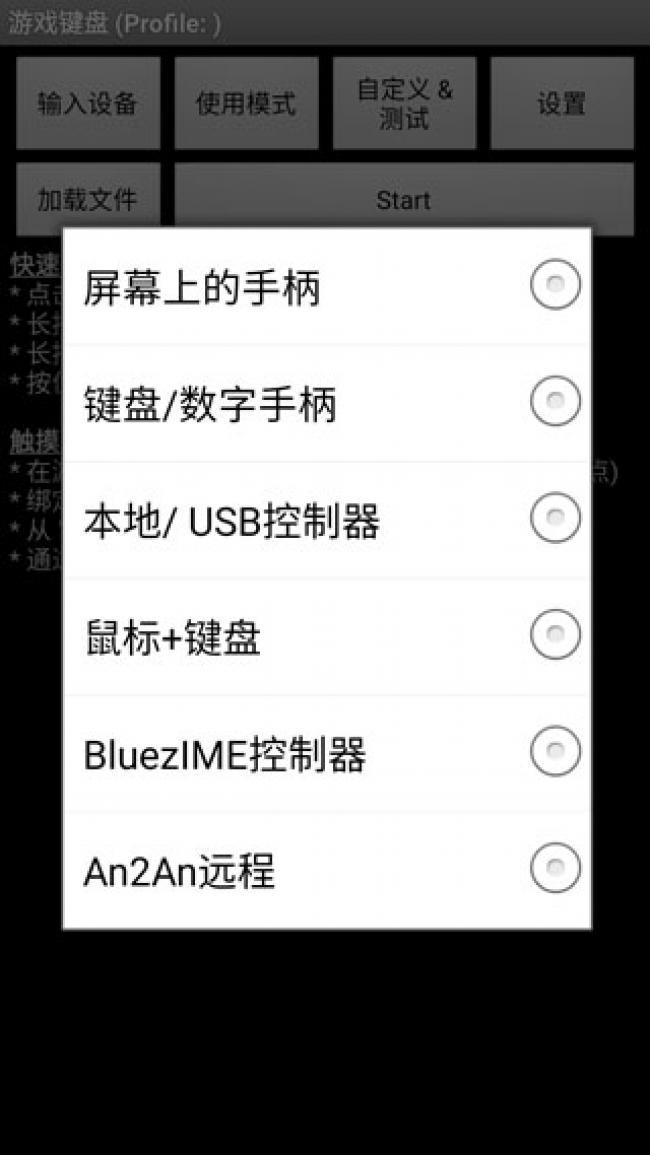The image size is (650, 1155).
Task: Select 鼠标+键盘 input device
Action: click(x=326, y=637)
